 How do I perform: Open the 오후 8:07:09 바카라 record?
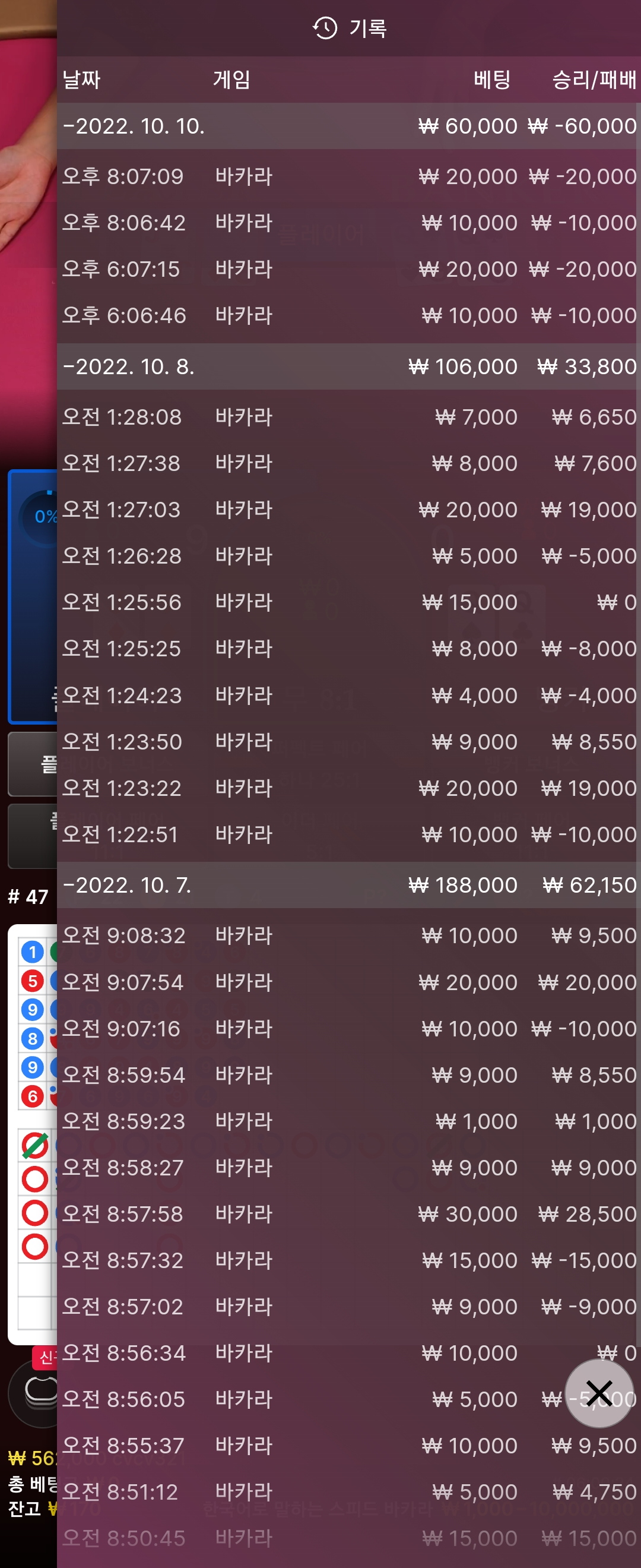(348, 176)
